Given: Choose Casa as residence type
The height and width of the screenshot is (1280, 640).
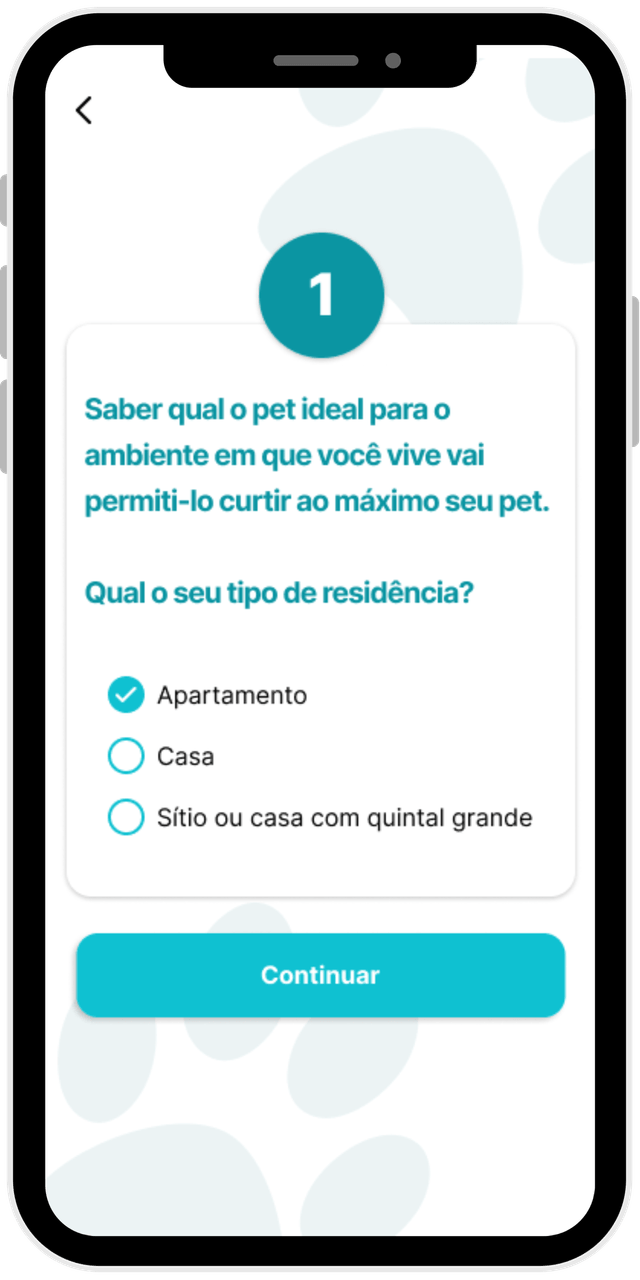Looking at the screenshot, I should [x=126, y=756].
